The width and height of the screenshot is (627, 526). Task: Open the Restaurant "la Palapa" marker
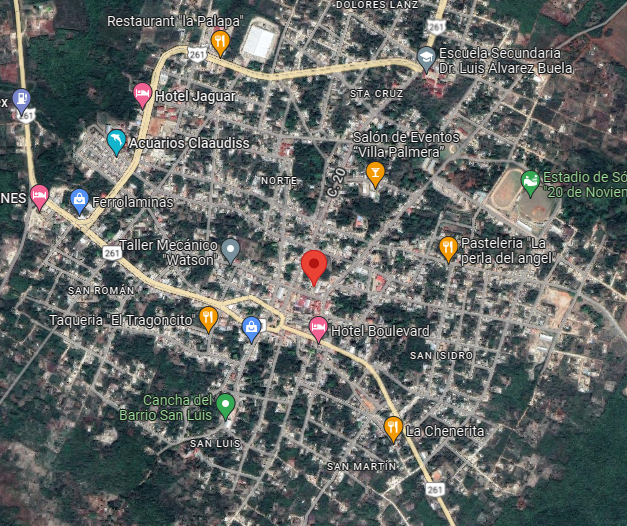tap(221, 42)
